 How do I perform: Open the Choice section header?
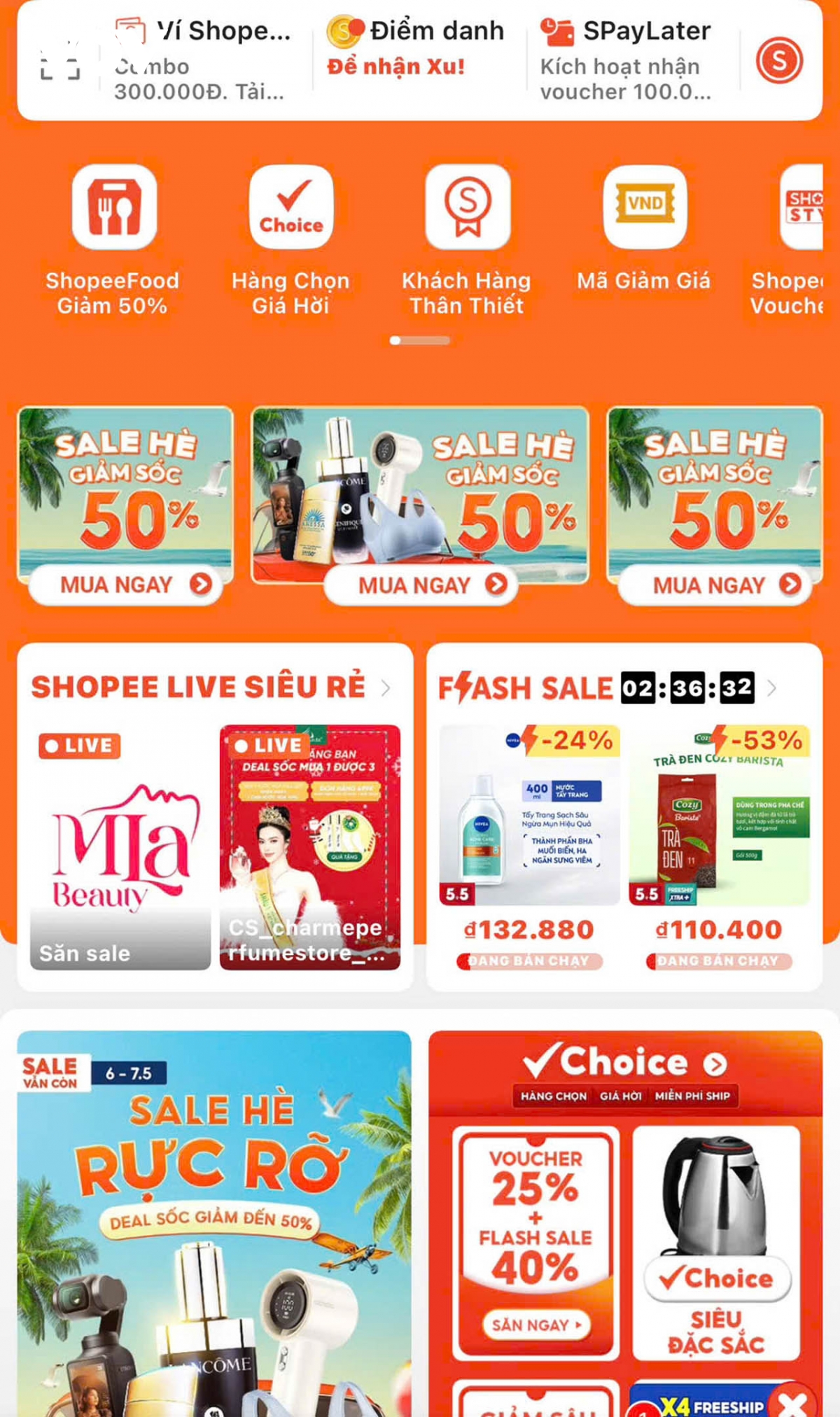pos(624,1064)
